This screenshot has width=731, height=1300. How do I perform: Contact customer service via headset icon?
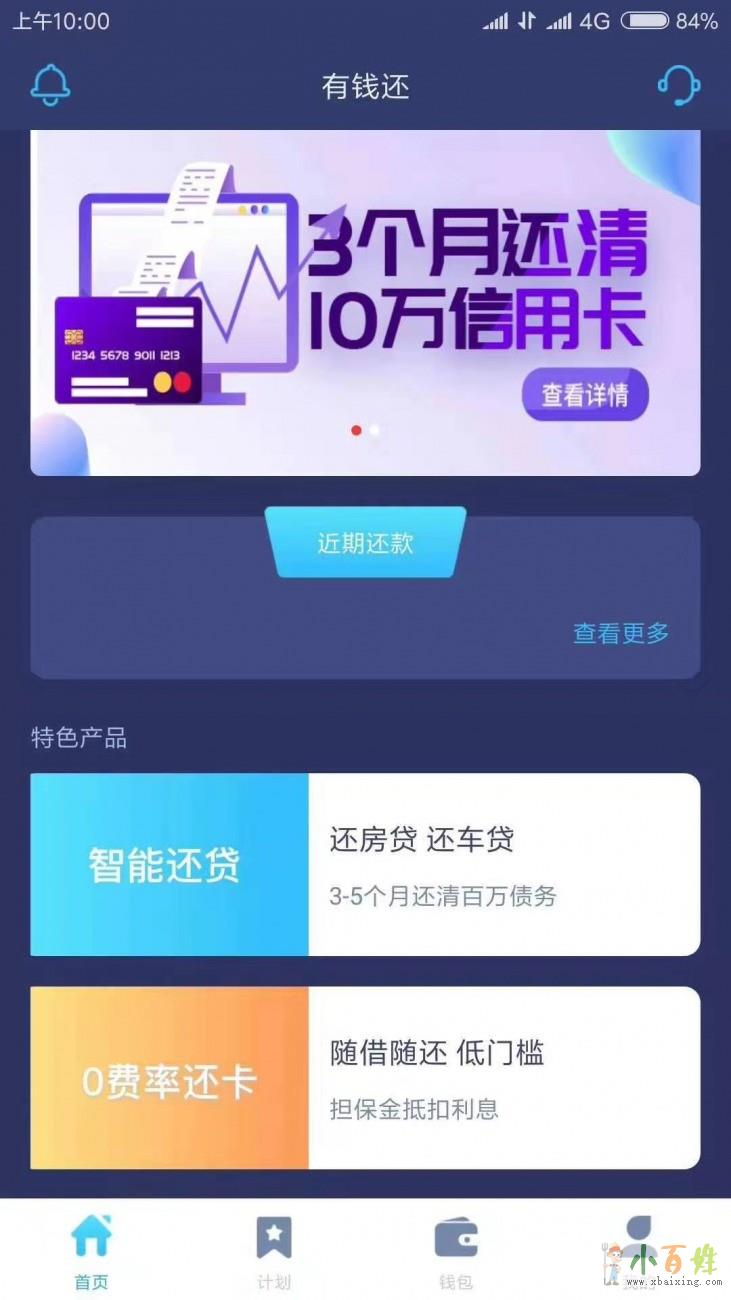[679, 86]
